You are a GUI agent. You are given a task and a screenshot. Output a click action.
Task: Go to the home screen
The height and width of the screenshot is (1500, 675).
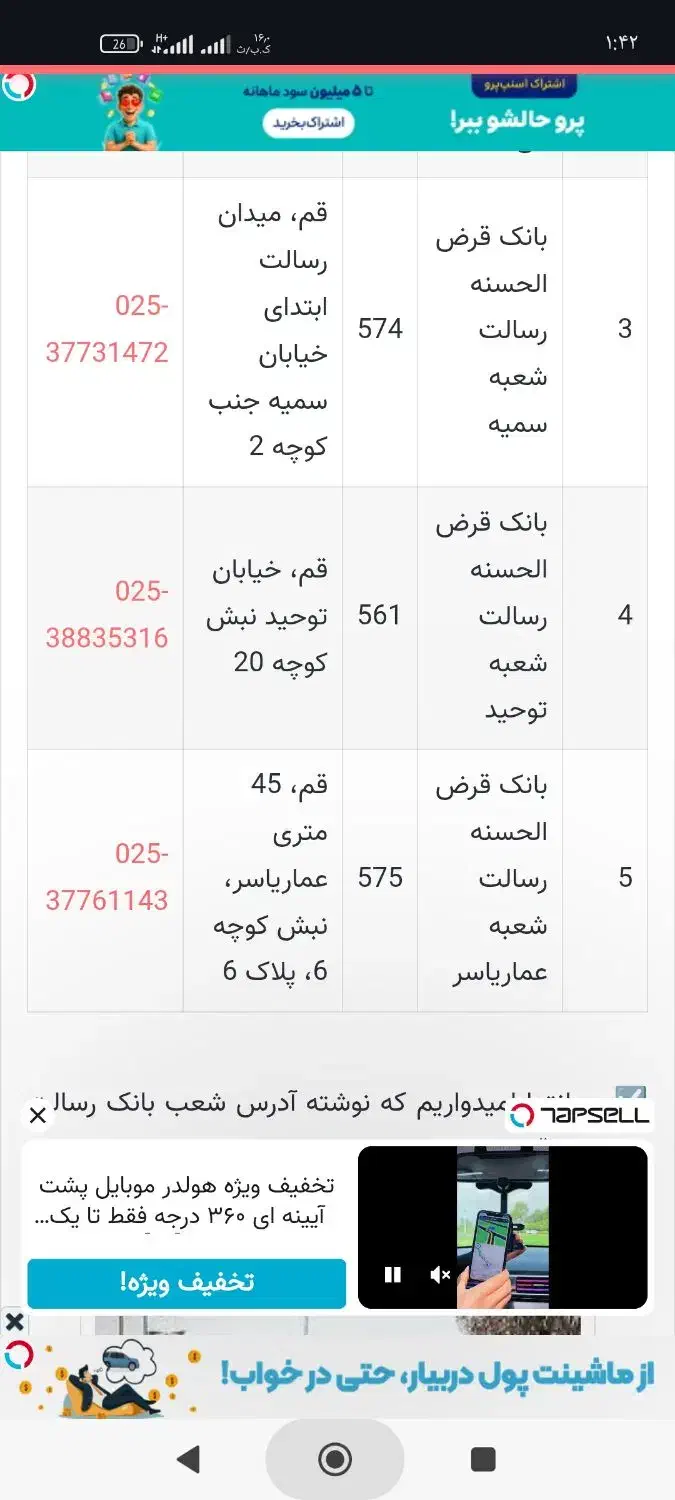pos(335,1460)
